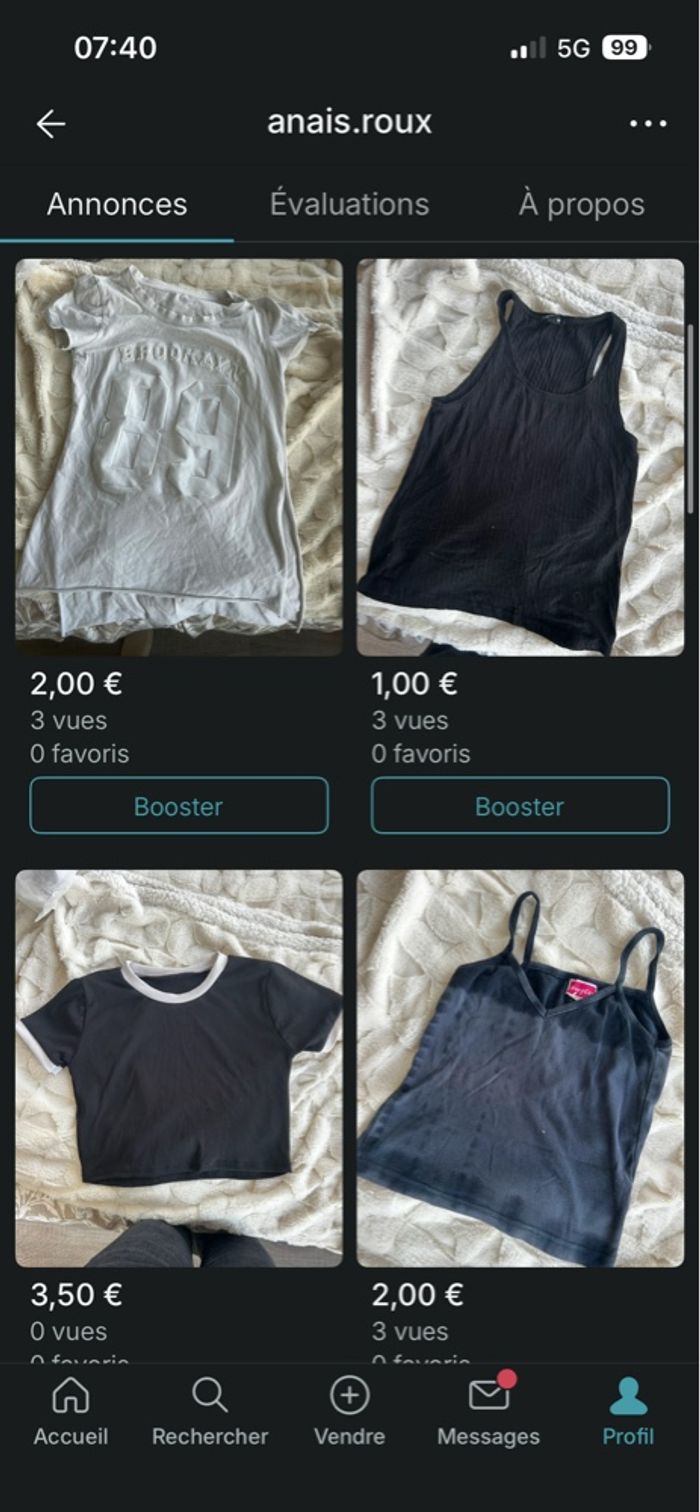Tap Vendre to list a new item

349,1410
